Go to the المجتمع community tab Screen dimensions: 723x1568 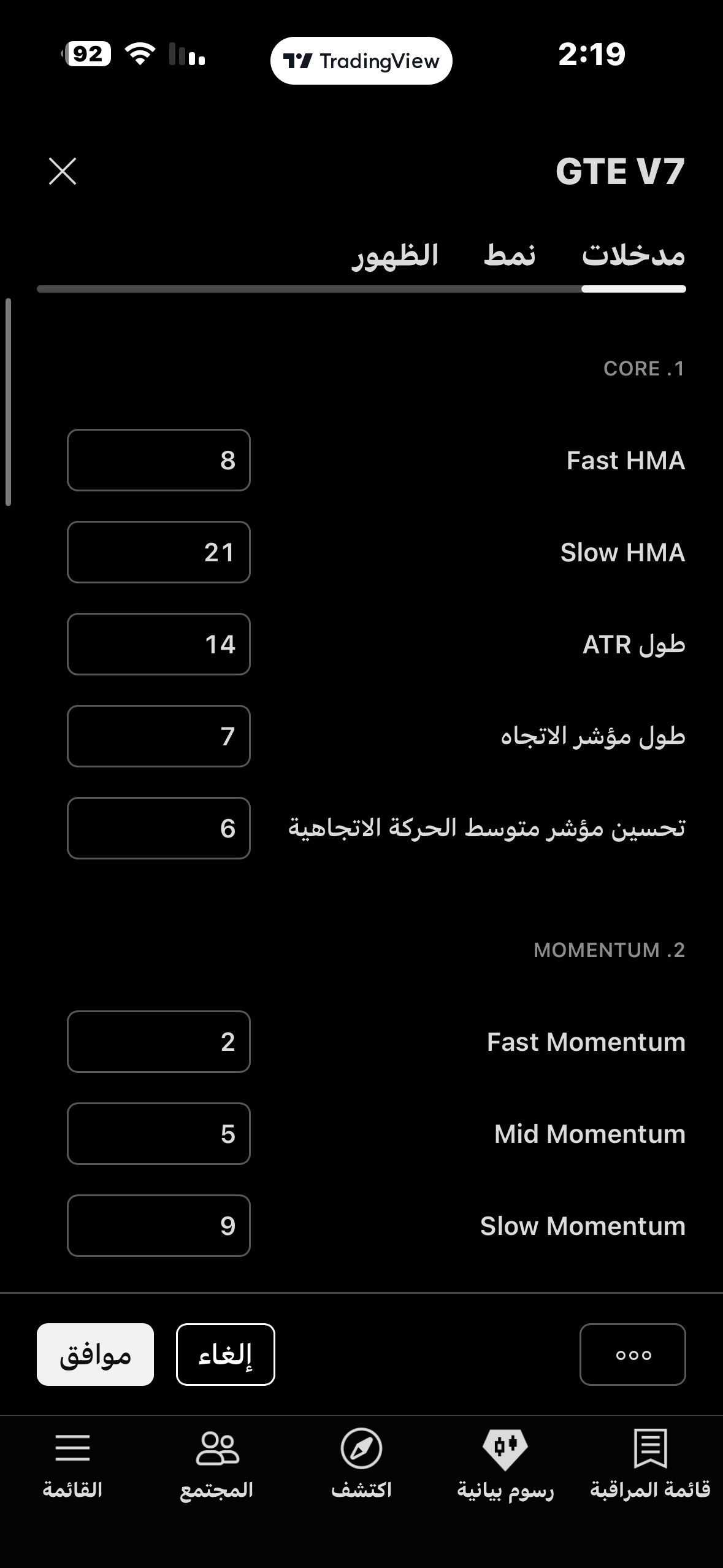[216, 1464]
